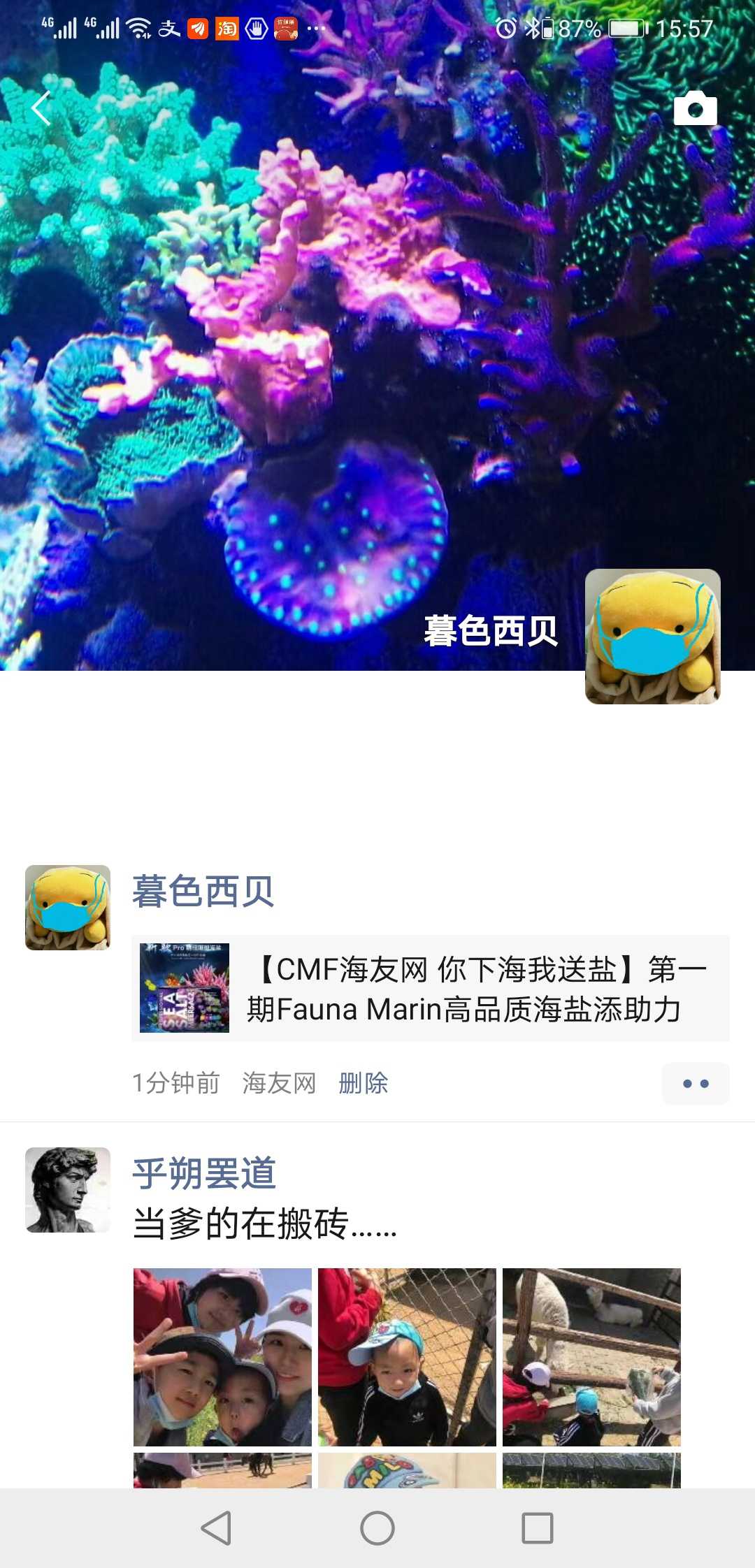Open the shared CMF海友网 Fauna Marin article
The width and height of the screenshot is (755, 1568).
tap(430, 988)
